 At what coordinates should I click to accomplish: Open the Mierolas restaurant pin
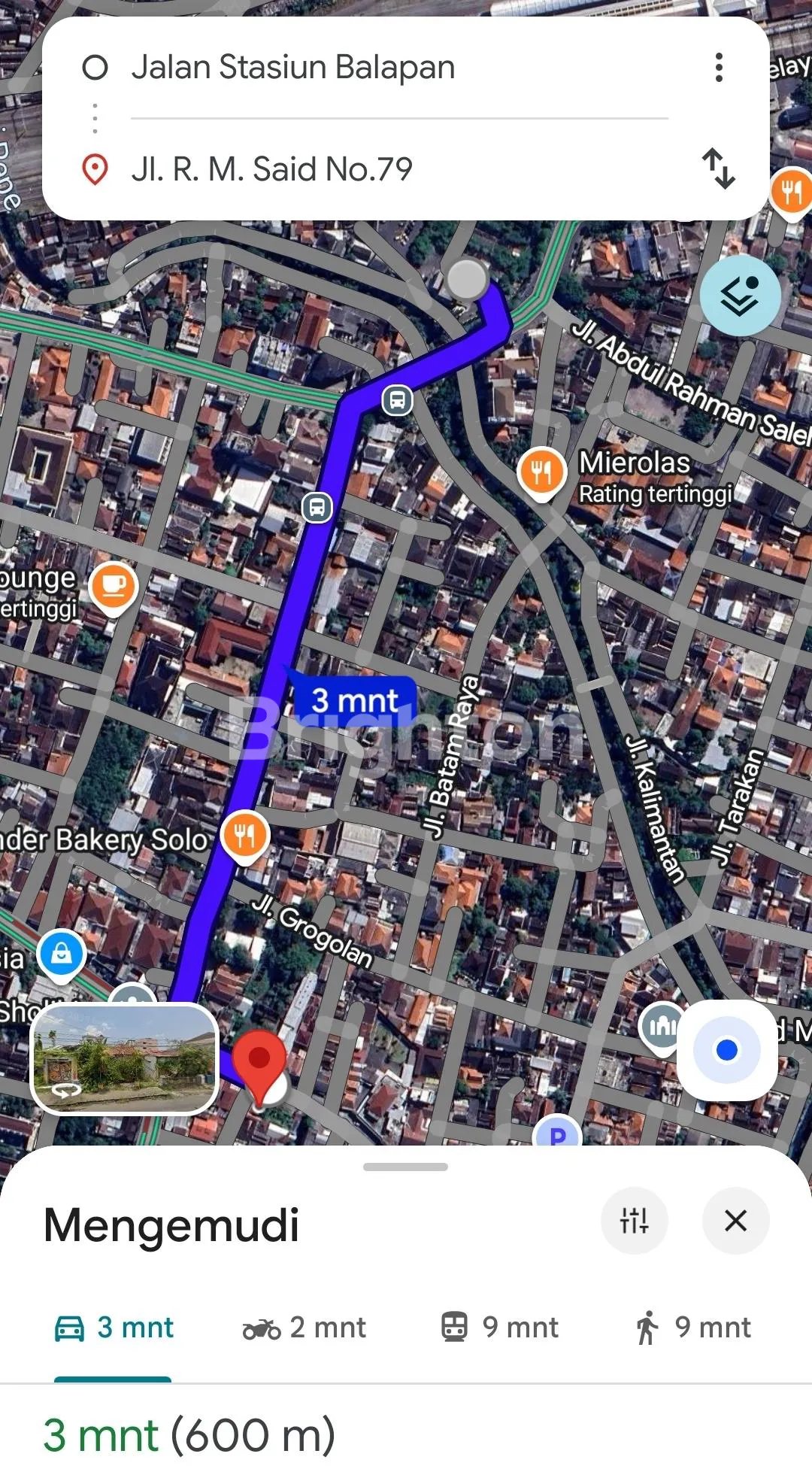(x=541, y=472)
